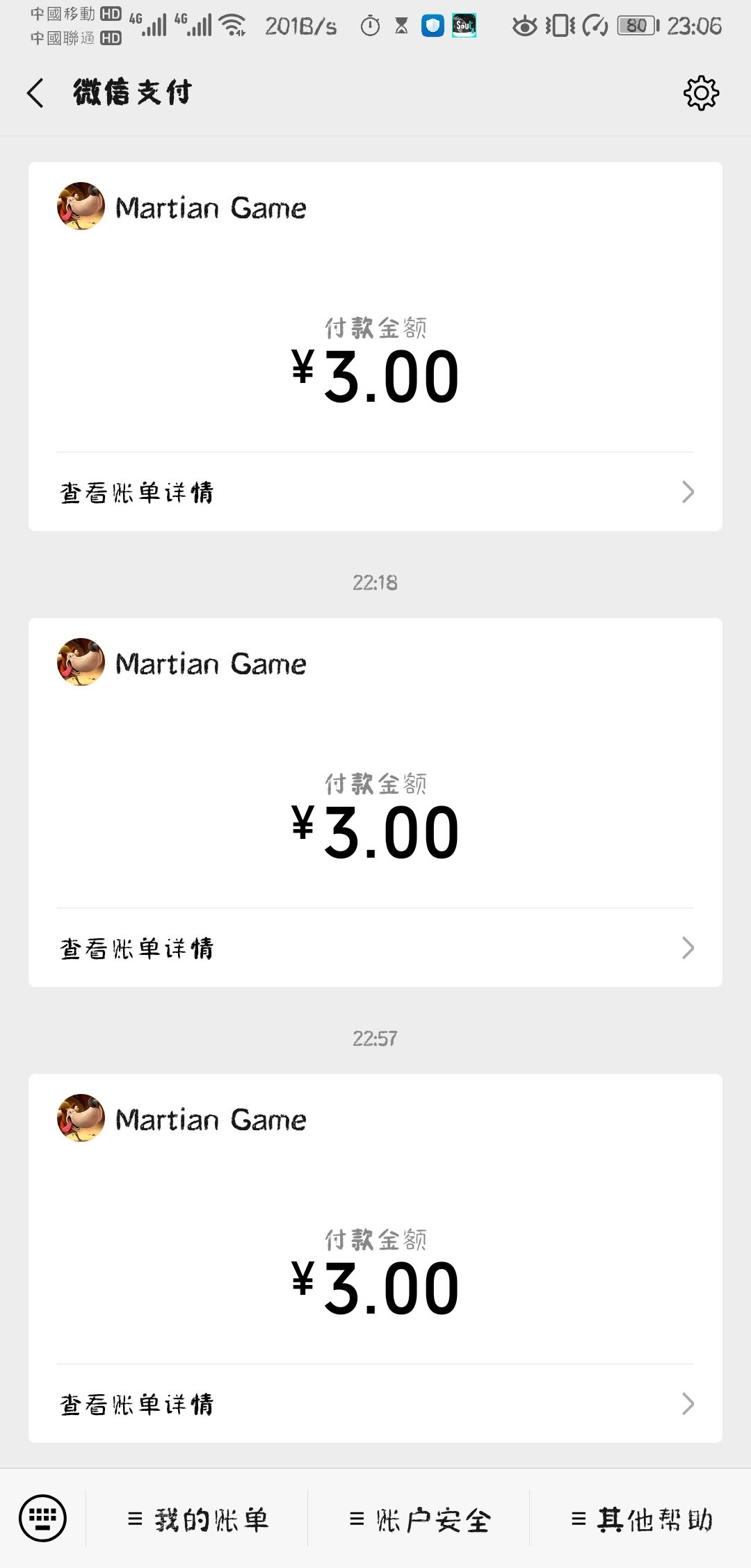The height and width of the screenshot is (1568, 751).
Task: Expand details chevron on 22:57 payment card
Action: click(688, 1404)
